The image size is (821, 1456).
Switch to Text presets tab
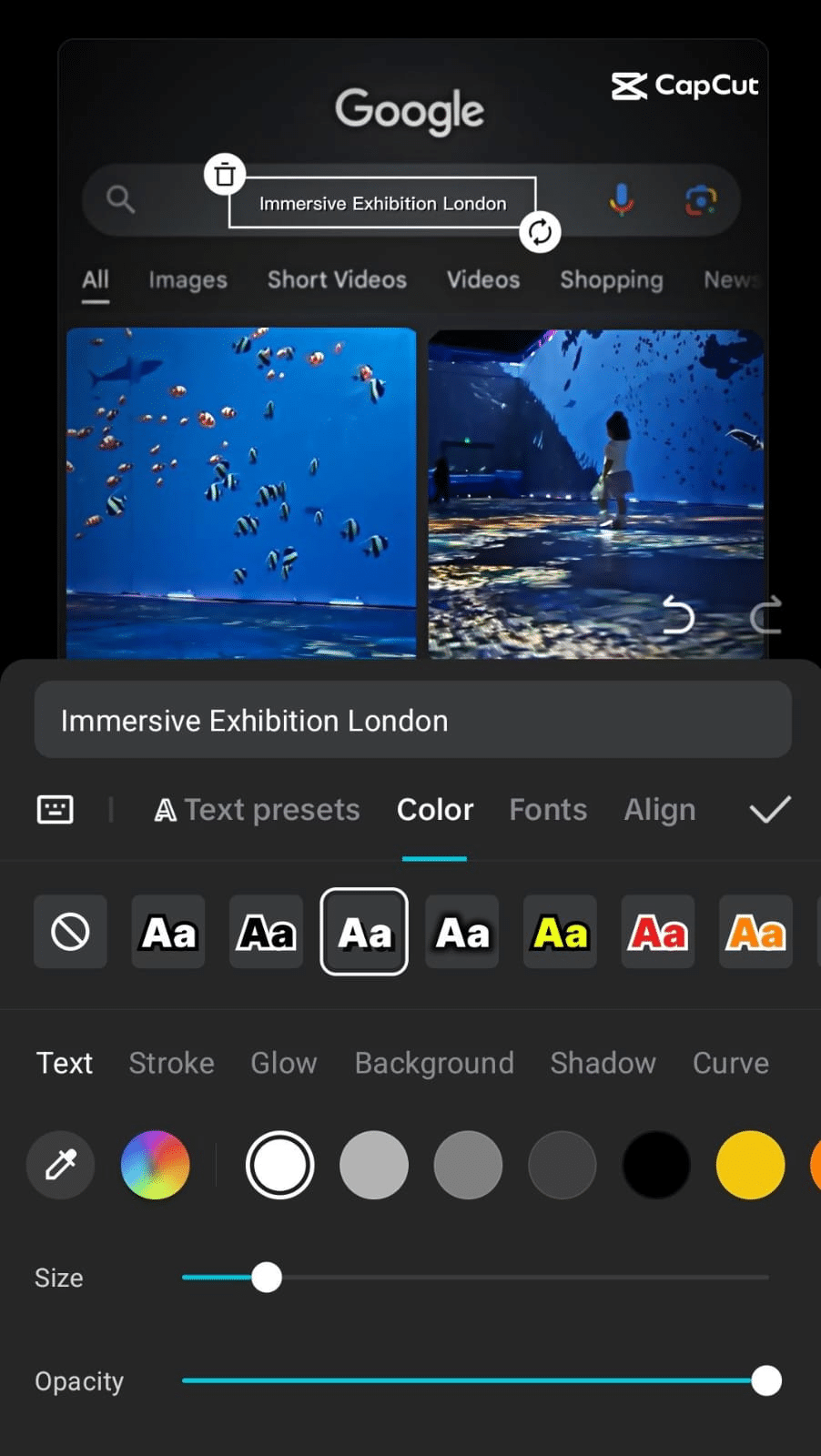[258, 809]
